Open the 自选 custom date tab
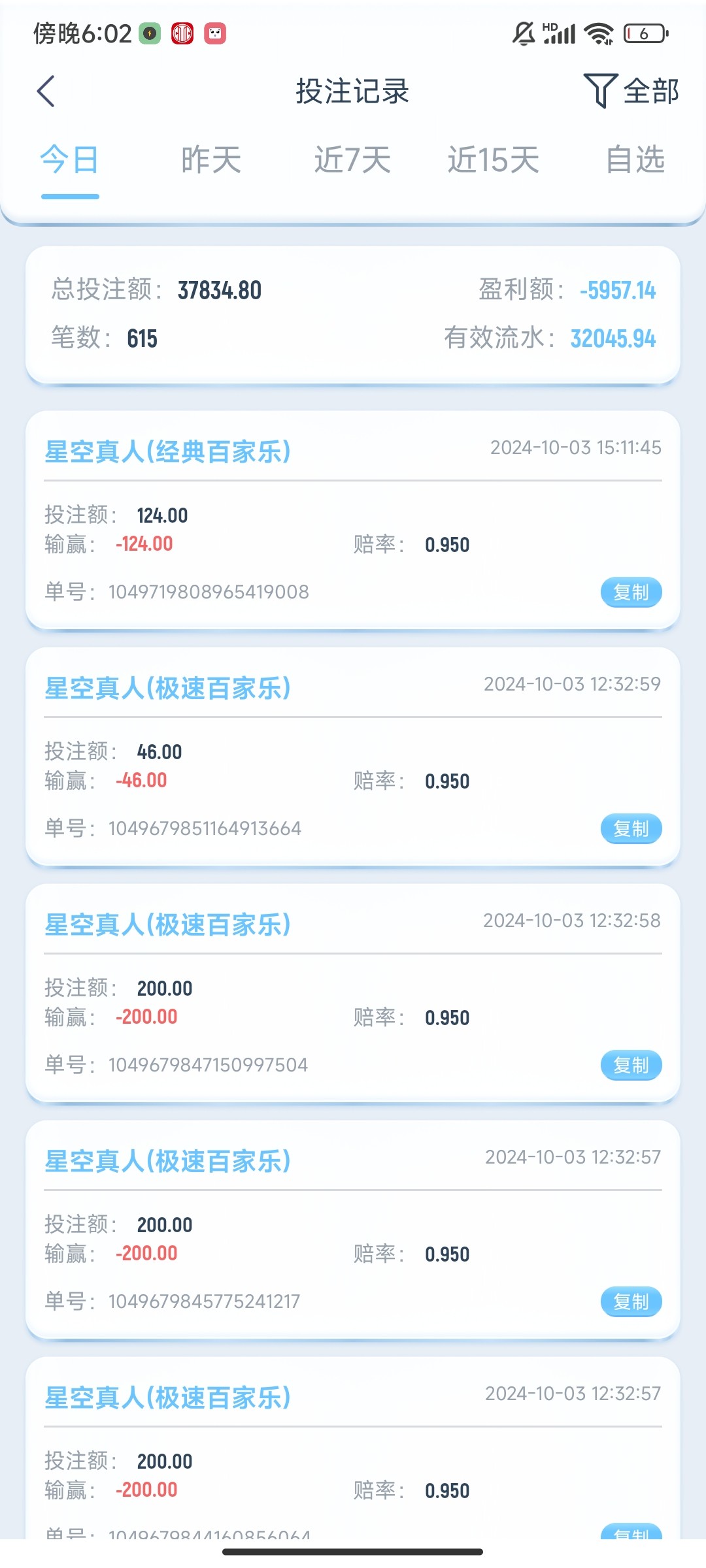 [x=635, y=160]
